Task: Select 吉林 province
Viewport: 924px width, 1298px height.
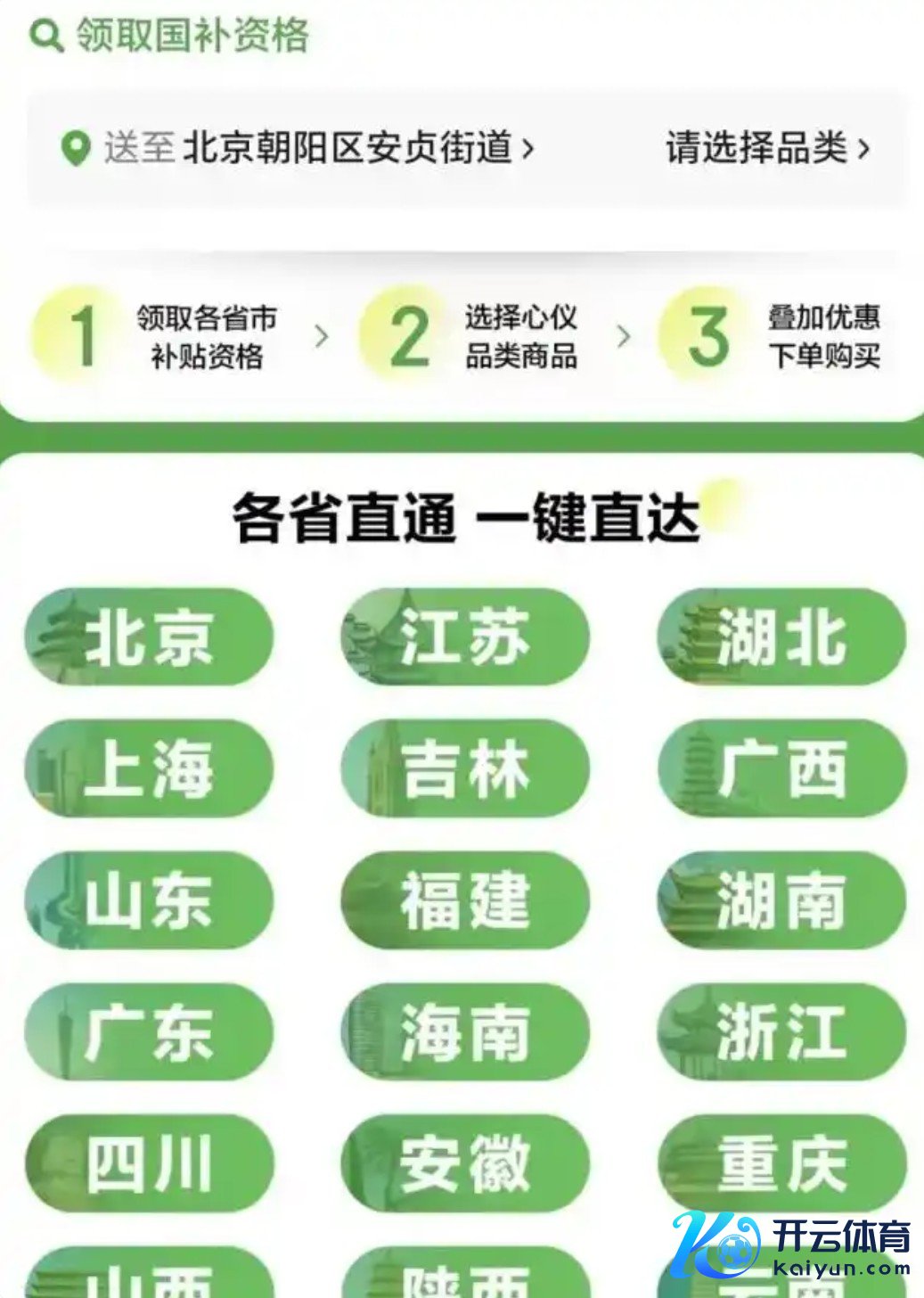Action: [x=464, y=768]
